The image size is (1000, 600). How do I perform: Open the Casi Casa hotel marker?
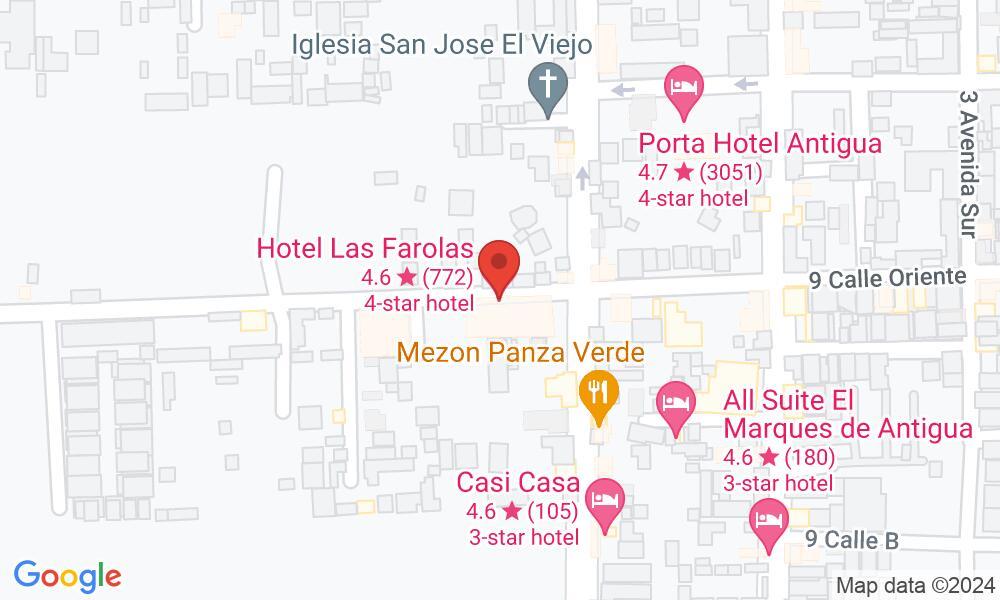[605, 497]
